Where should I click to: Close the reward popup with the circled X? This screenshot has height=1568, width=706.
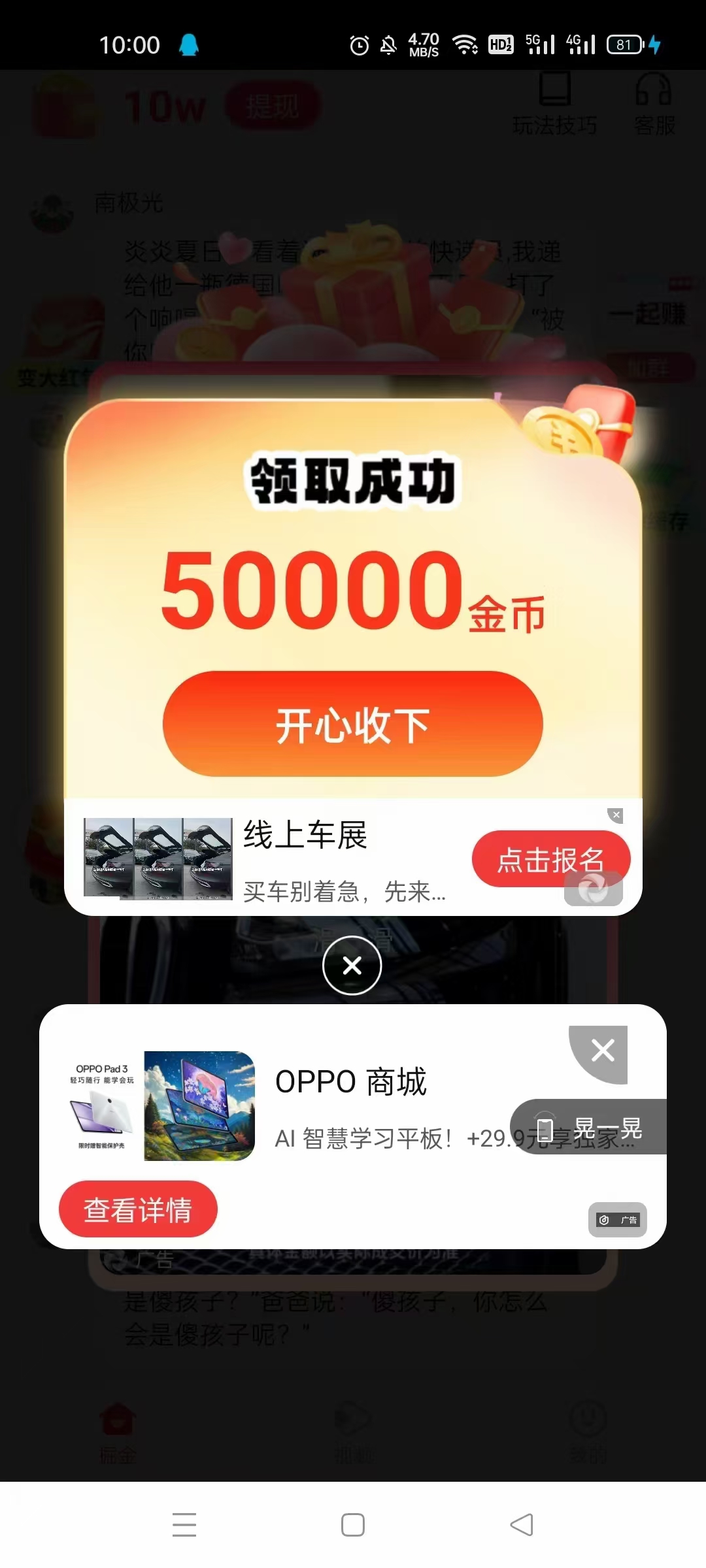coord(352,965)
